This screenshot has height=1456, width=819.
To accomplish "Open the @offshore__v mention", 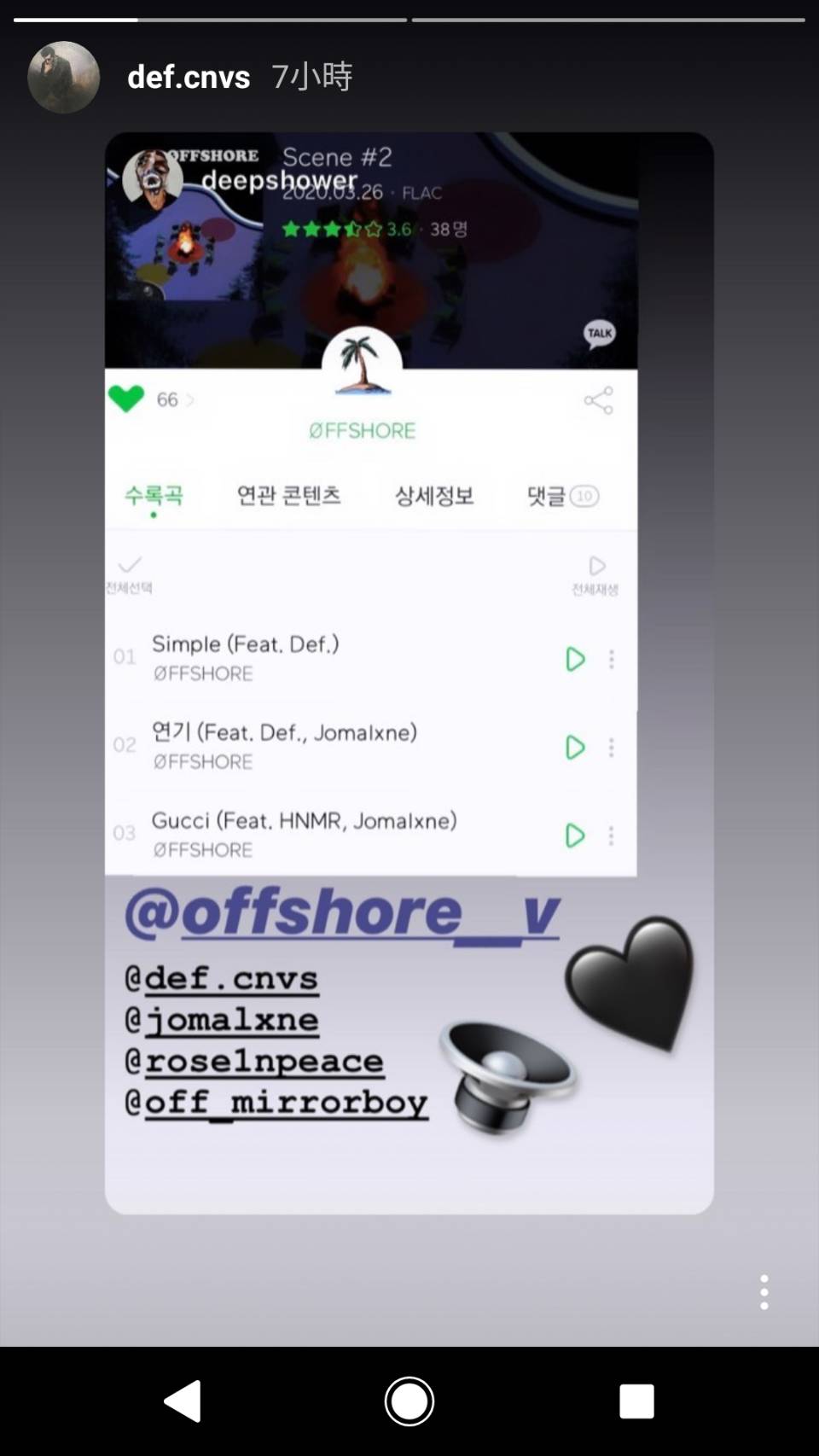I will 342,912.
